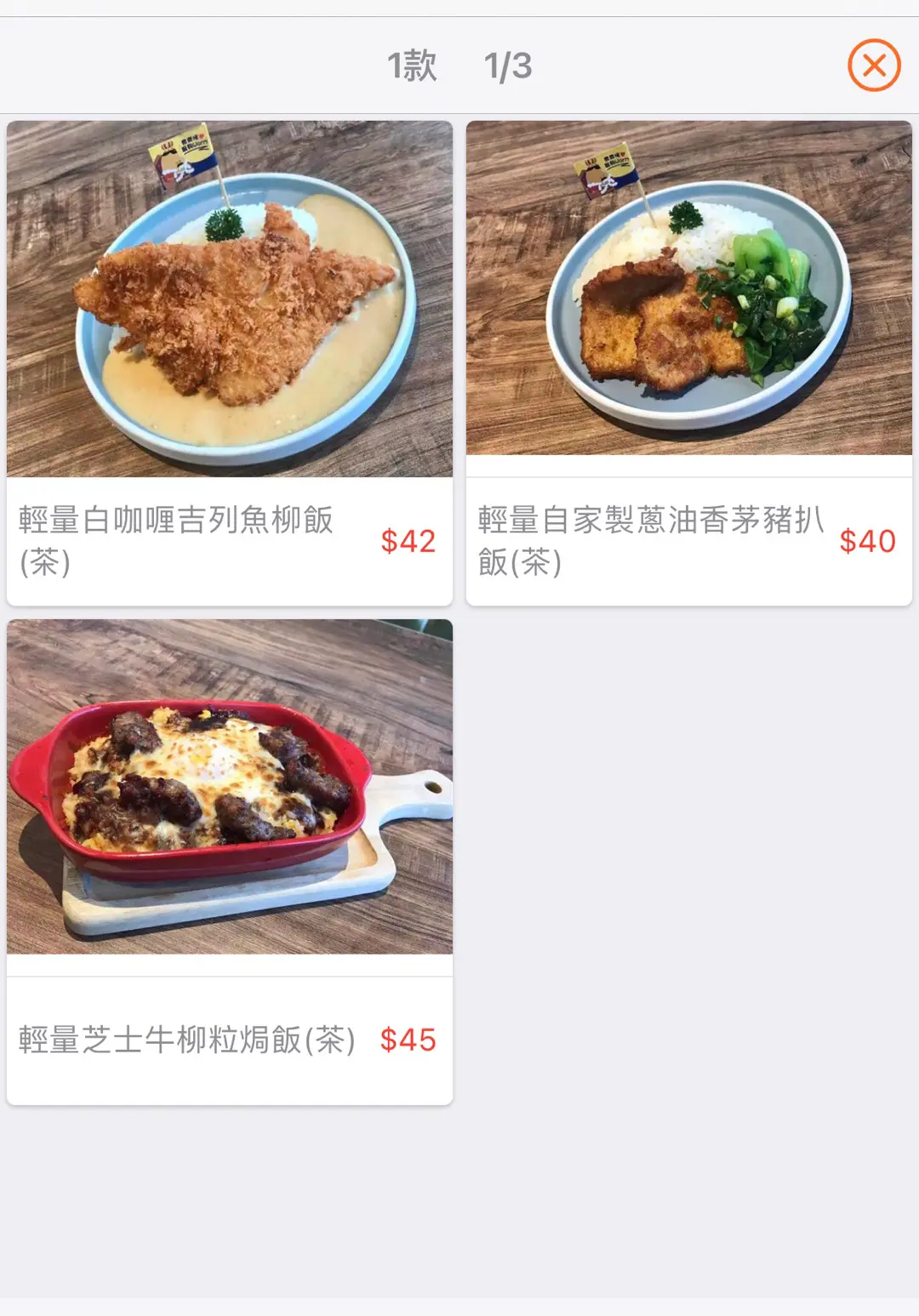Choose 輕量自家製蔥油香茅豬扒飯(茶) for $40
919x1316 pixels.
pyautogui.click(x=688, y=363)
